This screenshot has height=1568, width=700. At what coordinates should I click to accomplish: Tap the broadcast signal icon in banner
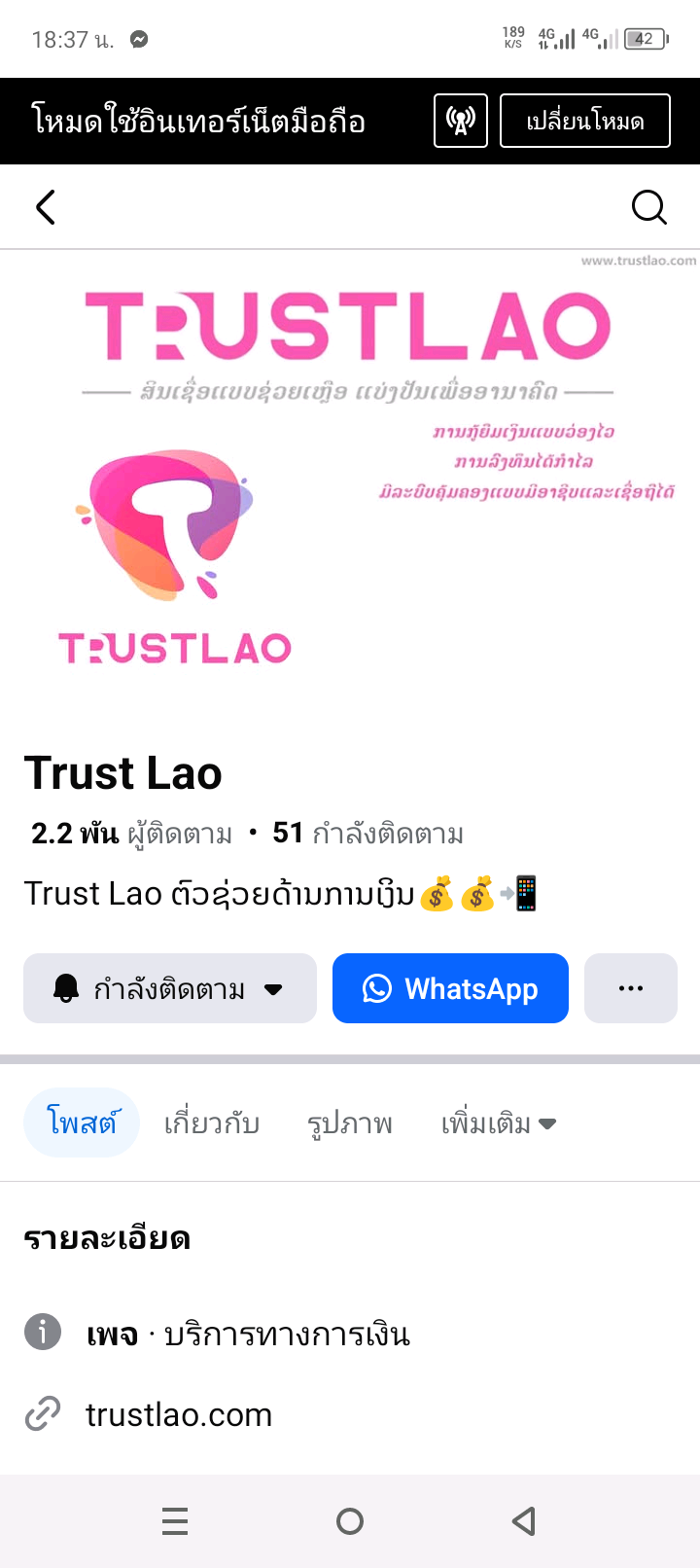click(460, 121)
